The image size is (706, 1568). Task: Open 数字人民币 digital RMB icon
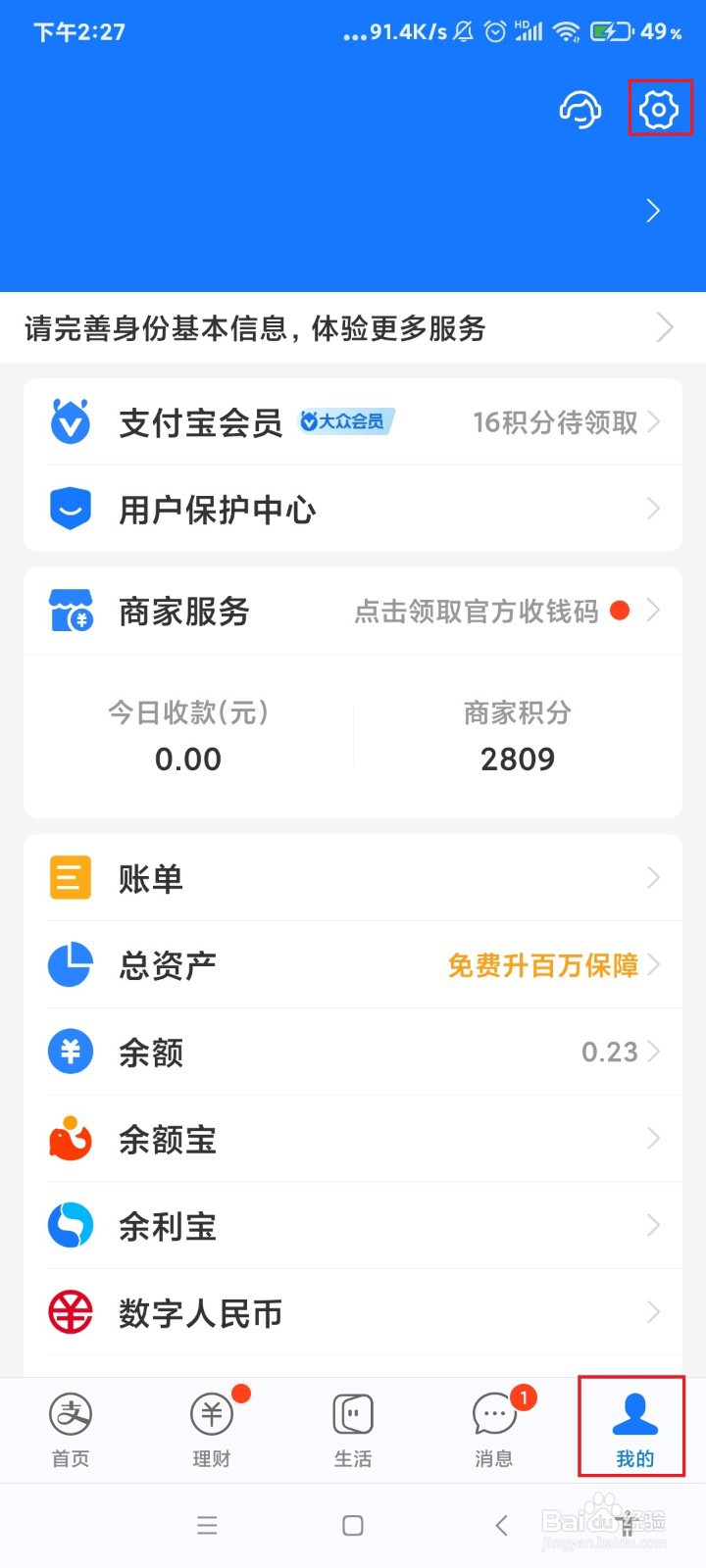point(69,1312)
